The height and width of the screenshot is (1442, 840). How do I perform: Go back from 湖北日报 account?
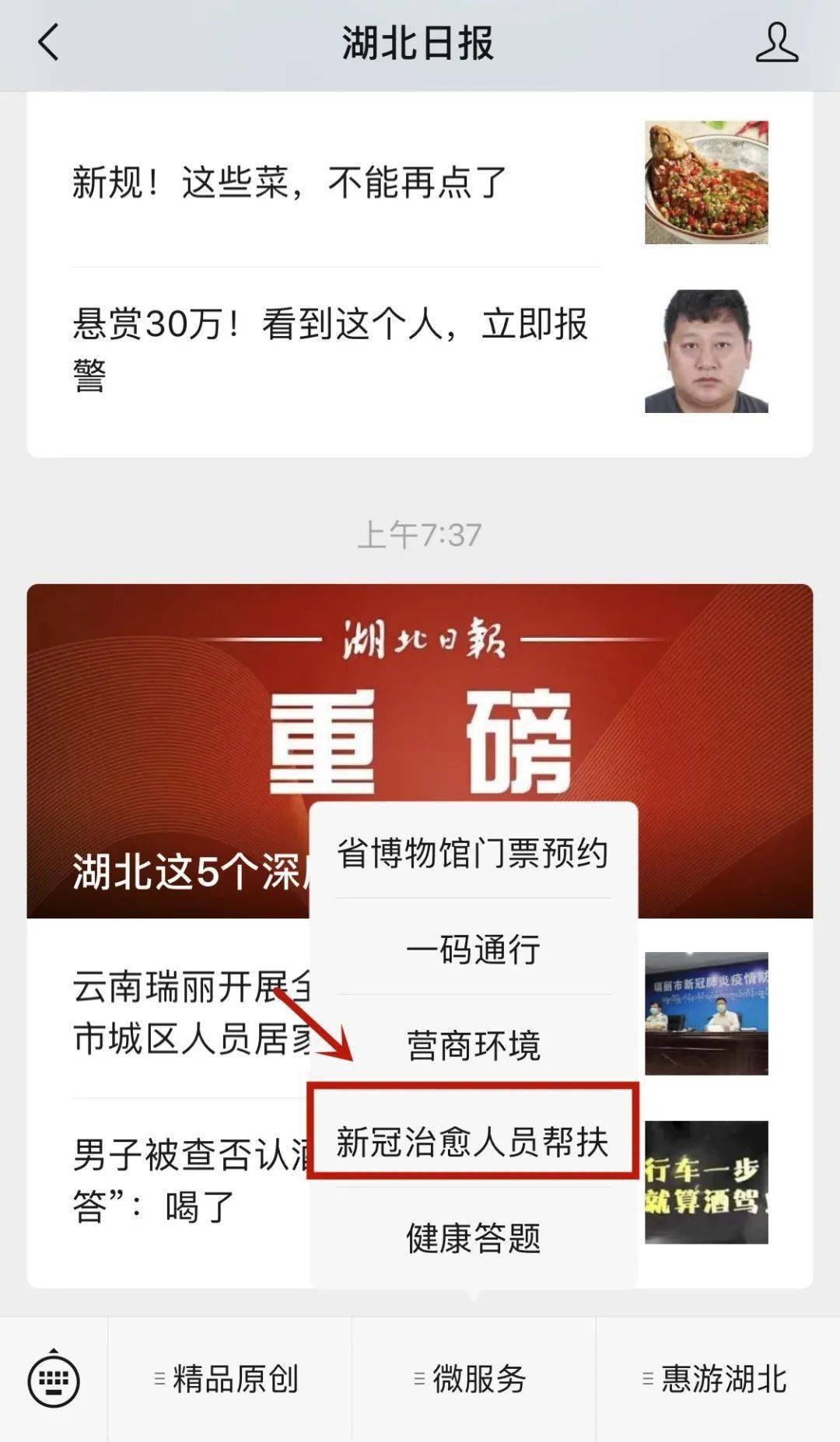[x=48, y=43]
